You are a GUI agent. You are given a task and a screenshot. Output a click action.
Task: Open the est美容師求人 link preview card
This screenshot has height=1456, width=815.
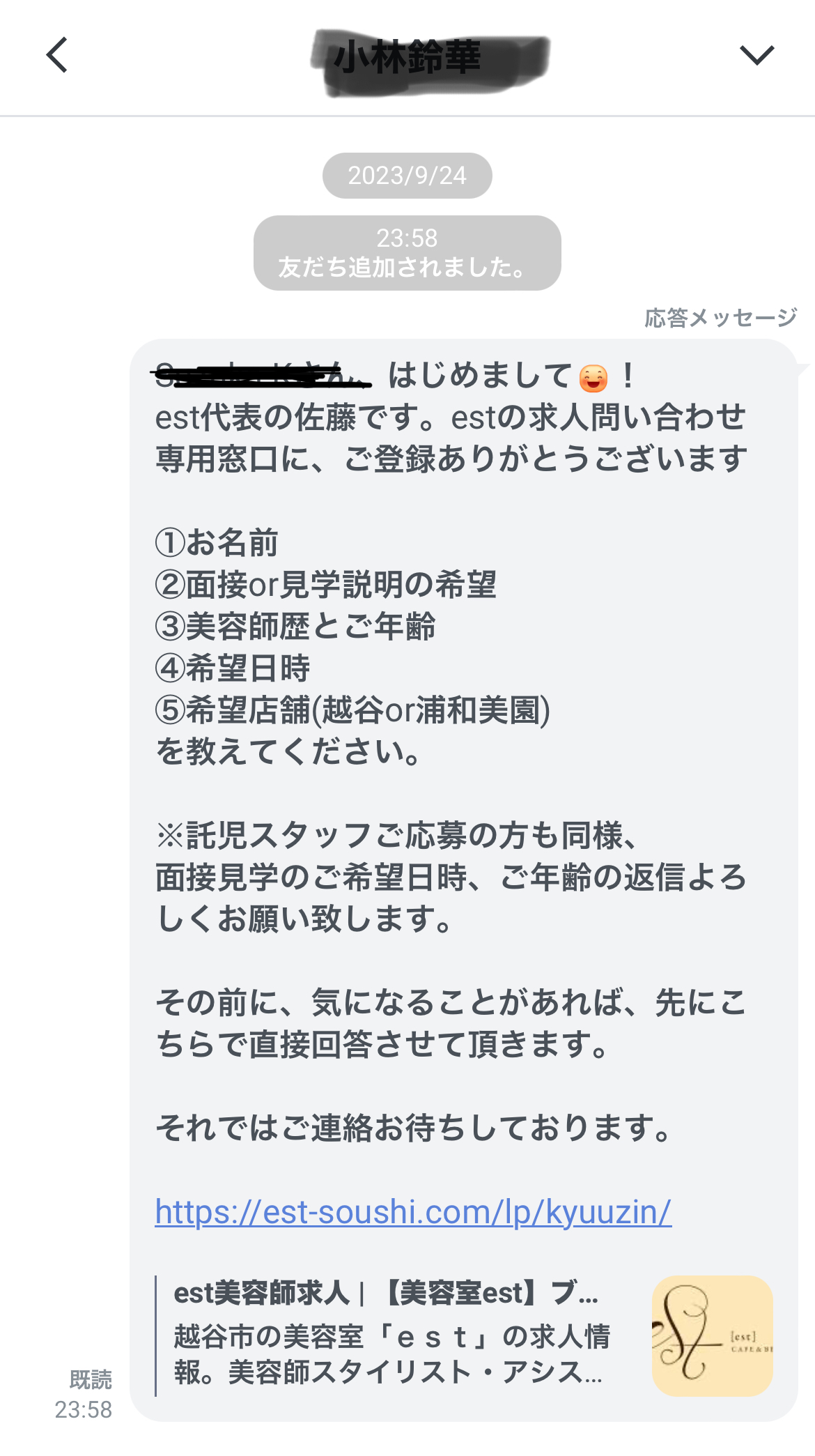click(x=463, y=1335)
